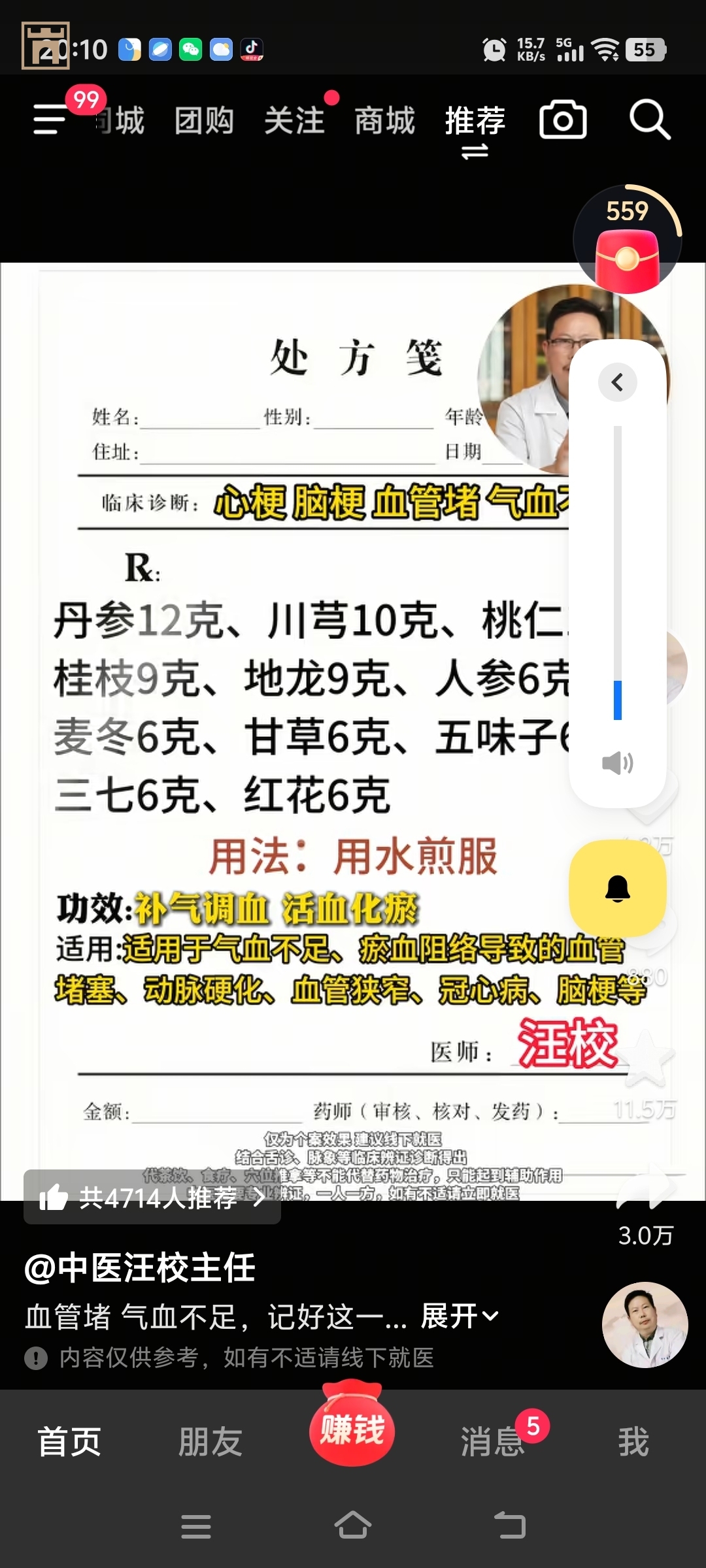
Task: Open the hamburger menu with 99 badge
Action: [x=51, y=120]
